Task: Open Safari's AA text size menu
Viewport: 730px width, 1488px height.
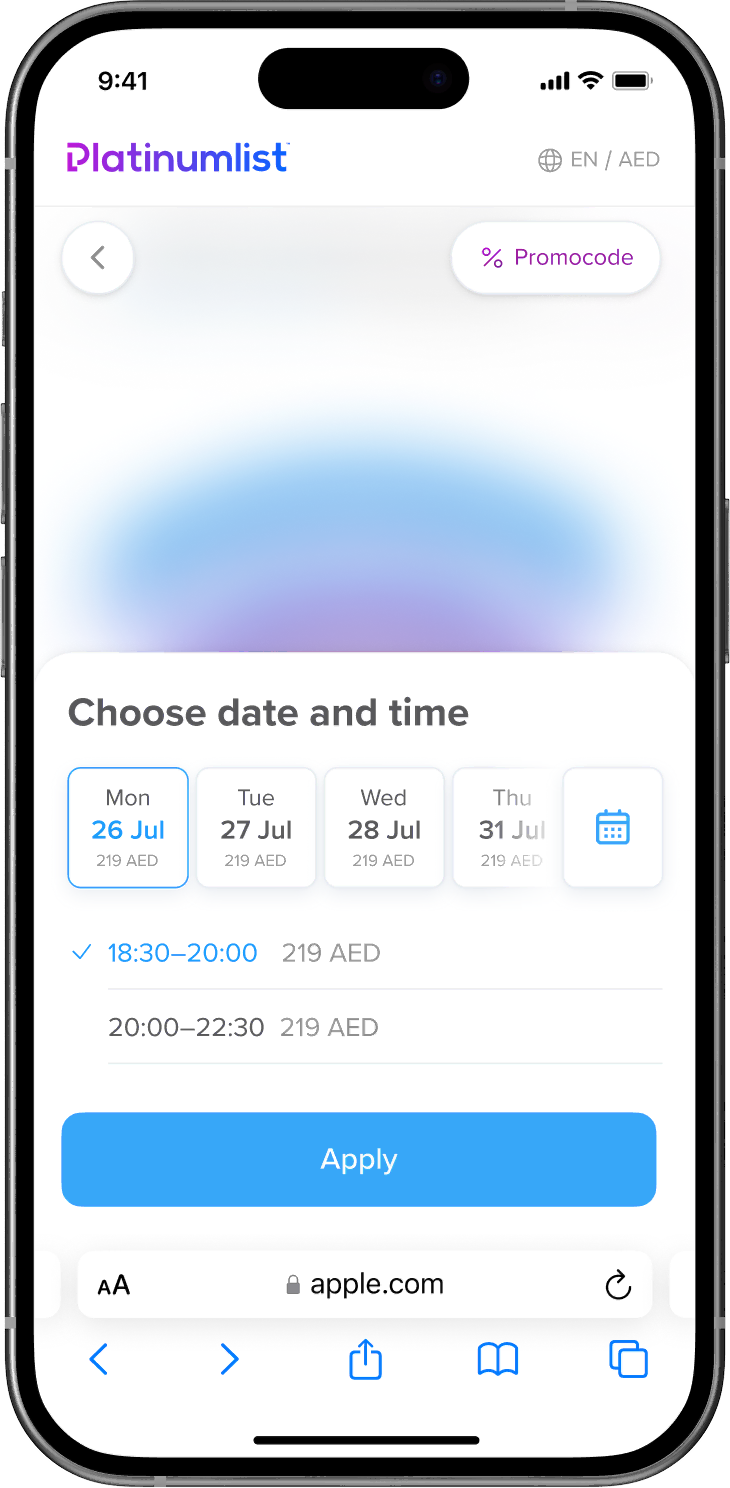Action: pyautogui.click(x=114, y=1285)
